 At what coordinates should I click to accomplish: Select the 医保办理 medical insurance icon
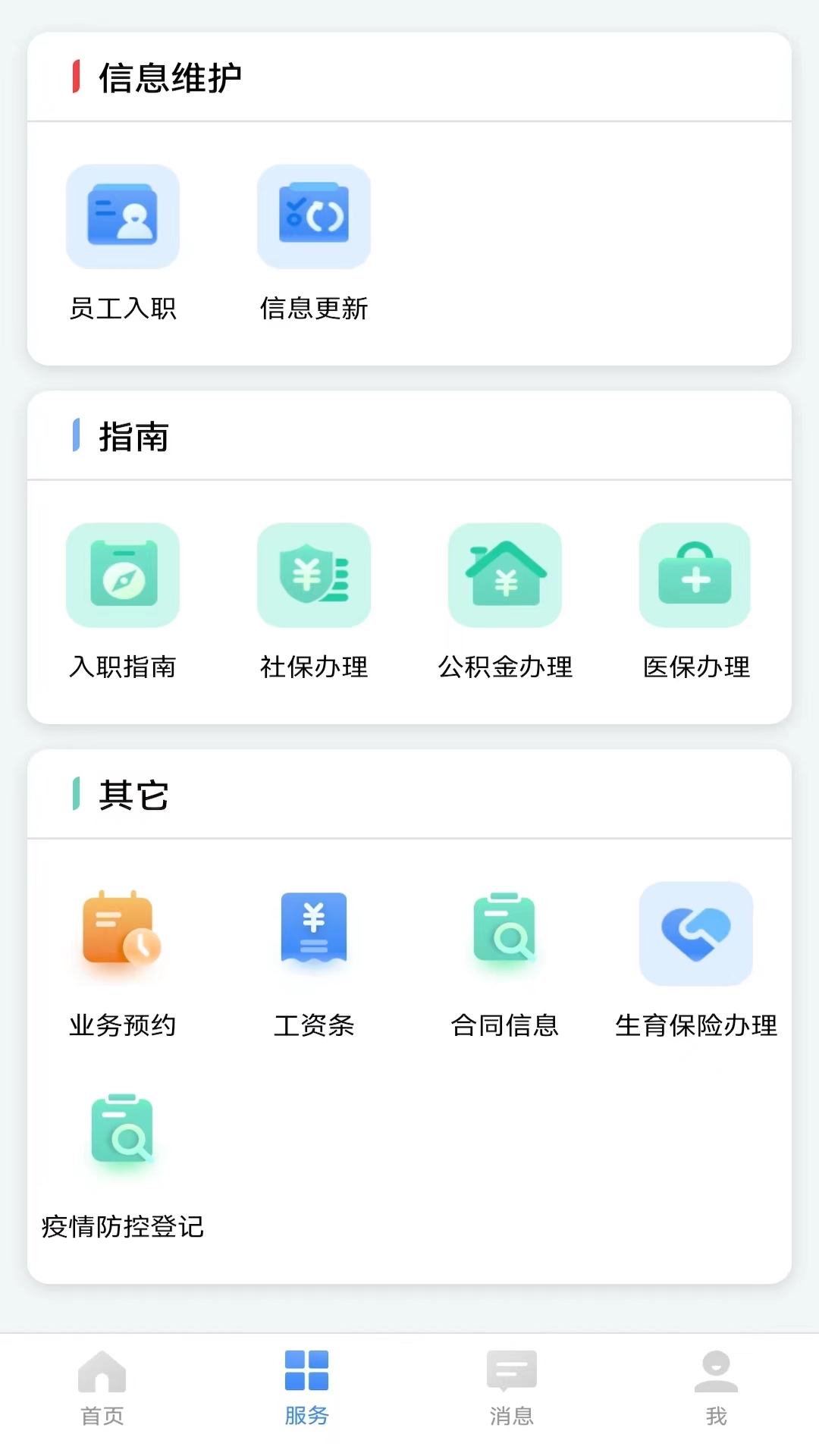(x=695, y=576)
